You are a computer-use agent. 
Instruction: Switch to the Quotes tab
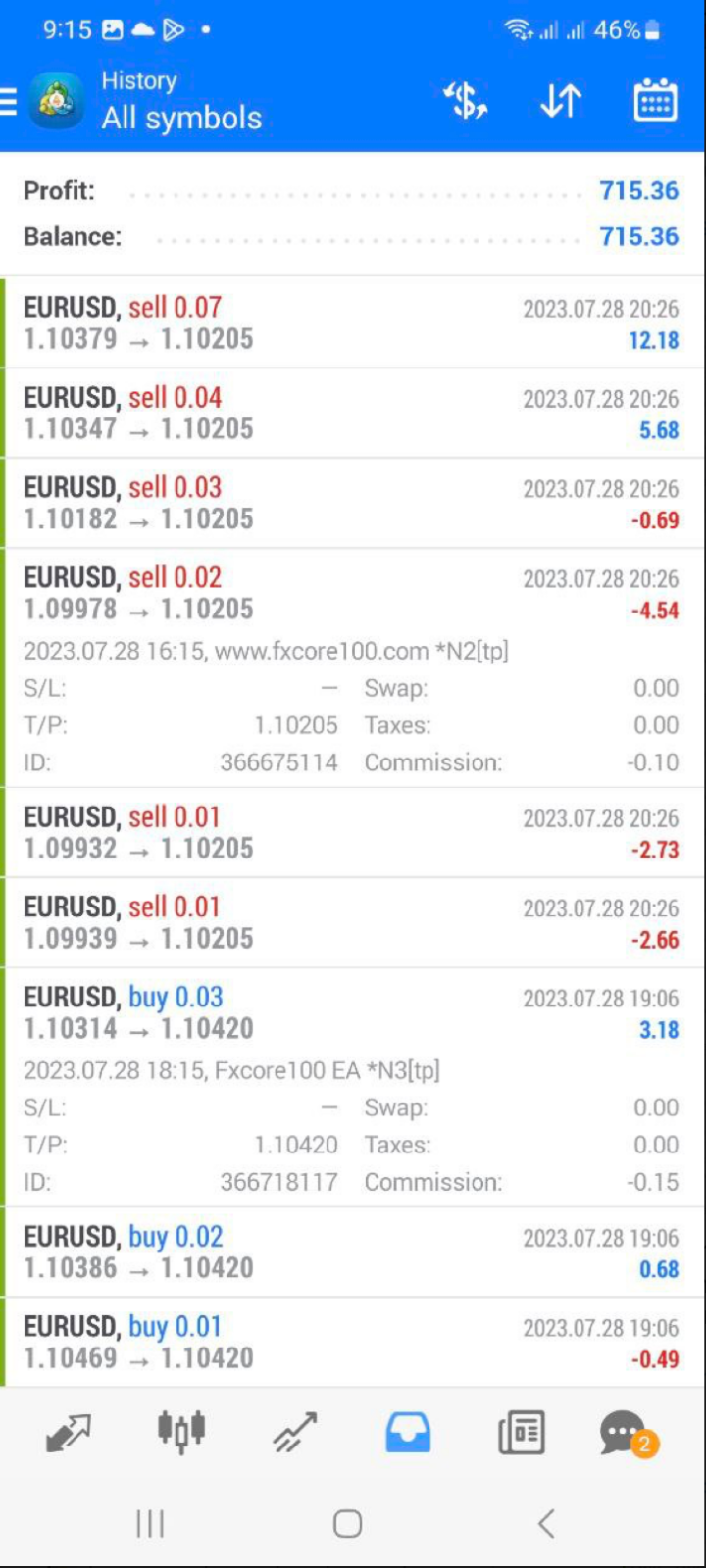coord(68,1434)
